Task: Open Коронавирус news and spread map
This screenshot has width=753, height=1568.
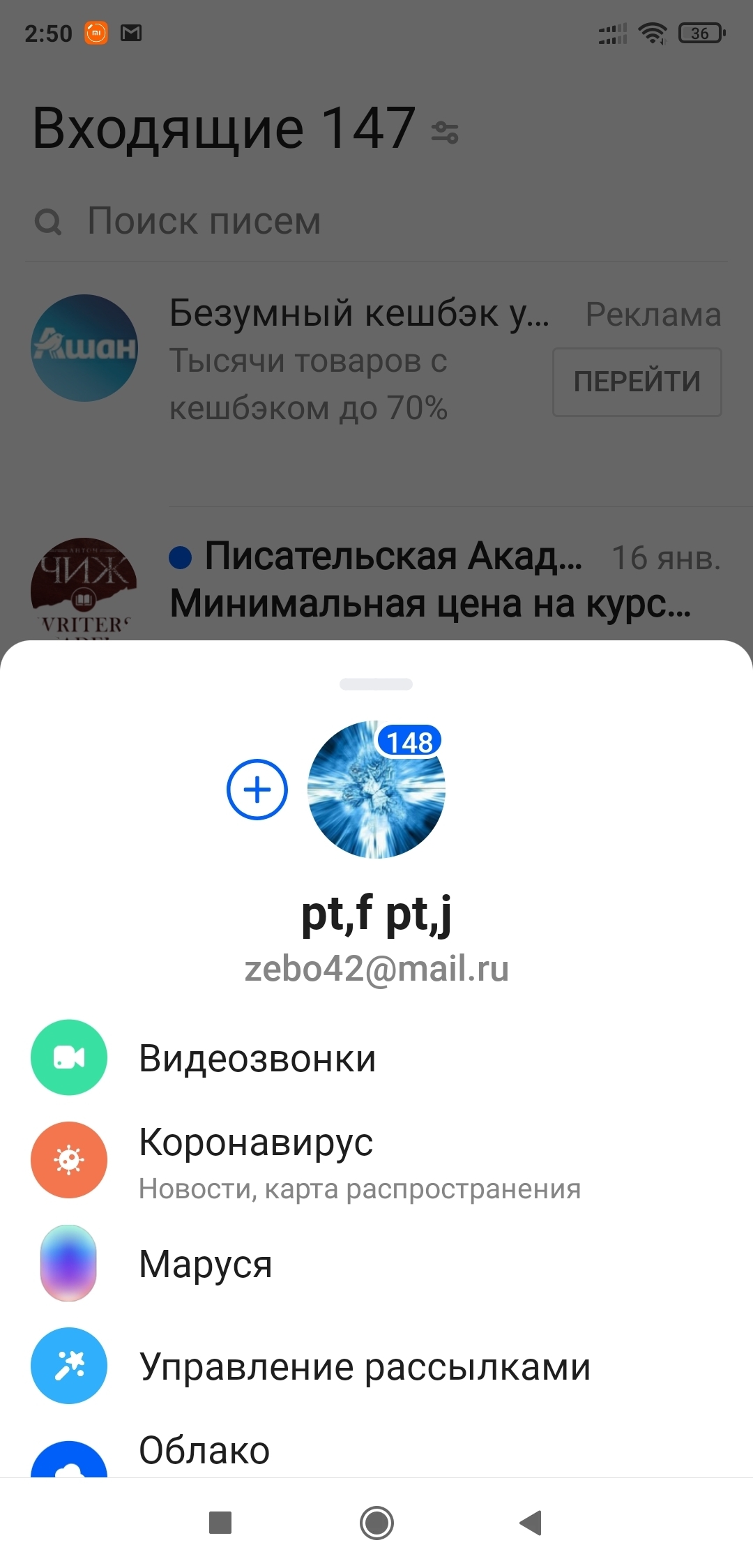Action: (256, 1161)
